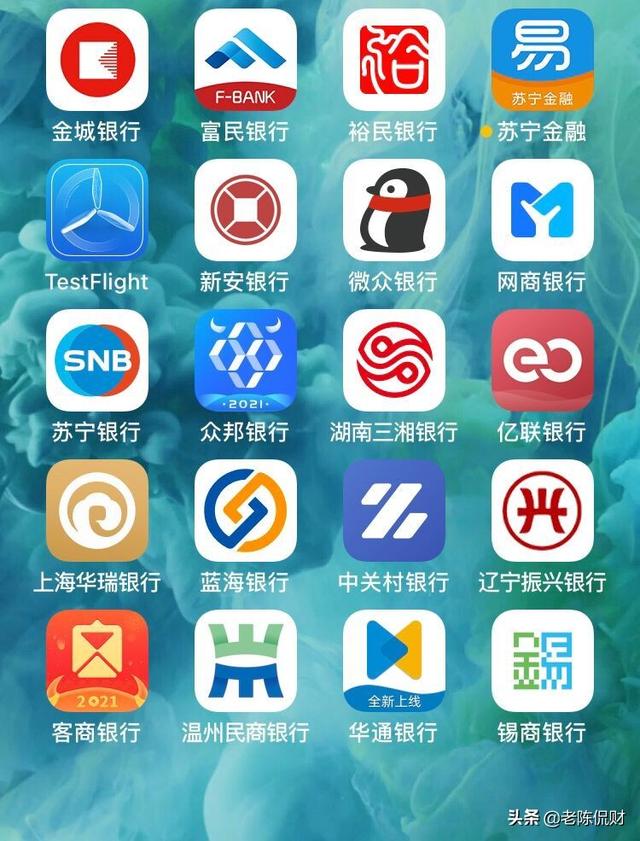
Task: Open the 湖南三湘银行 app
Action: point(394,360)
